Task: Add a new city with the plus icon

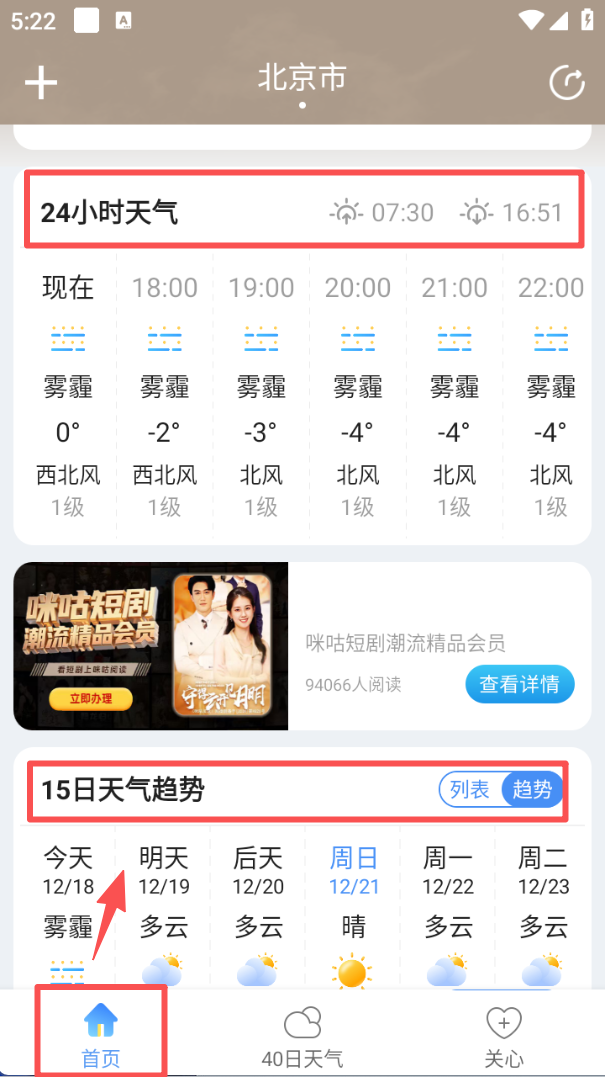Action: point(41,83)
